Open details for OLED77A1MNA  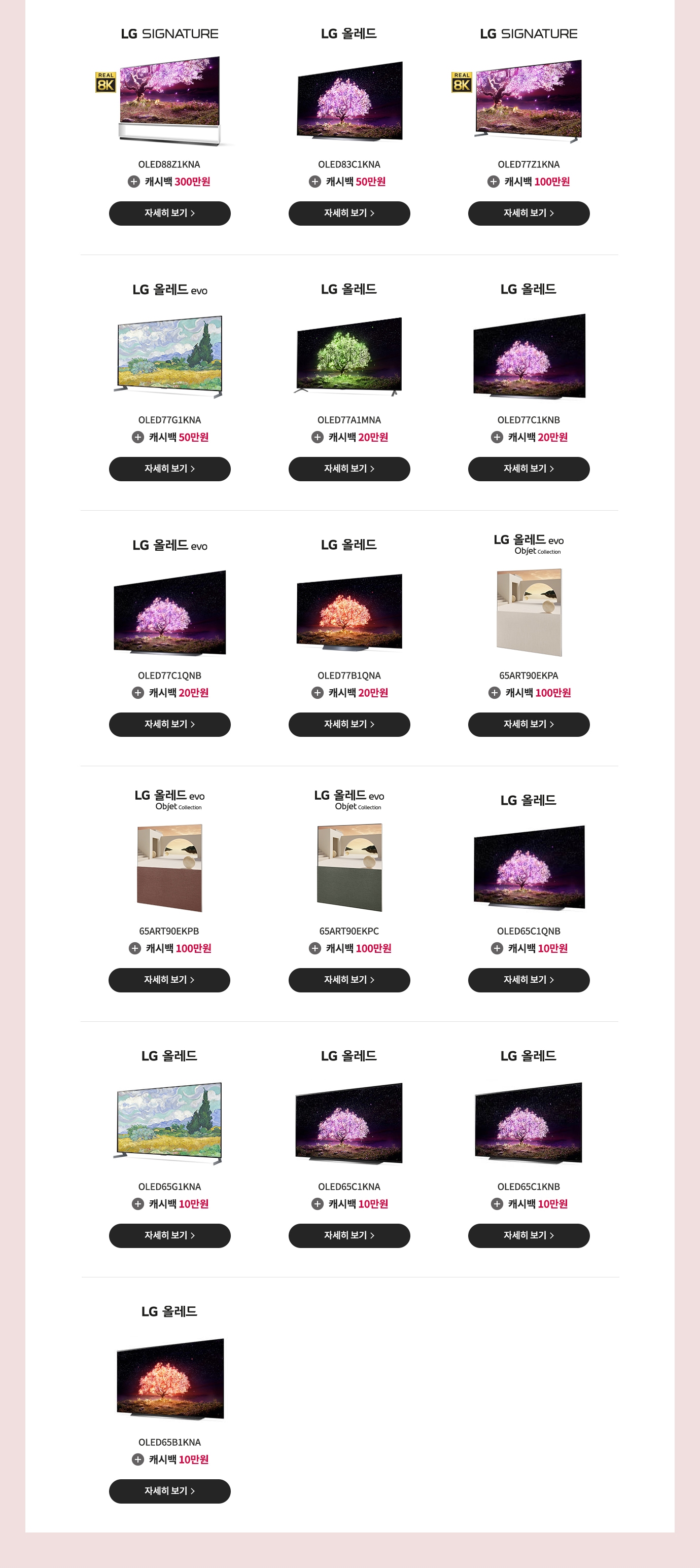(x=349, y=469)
